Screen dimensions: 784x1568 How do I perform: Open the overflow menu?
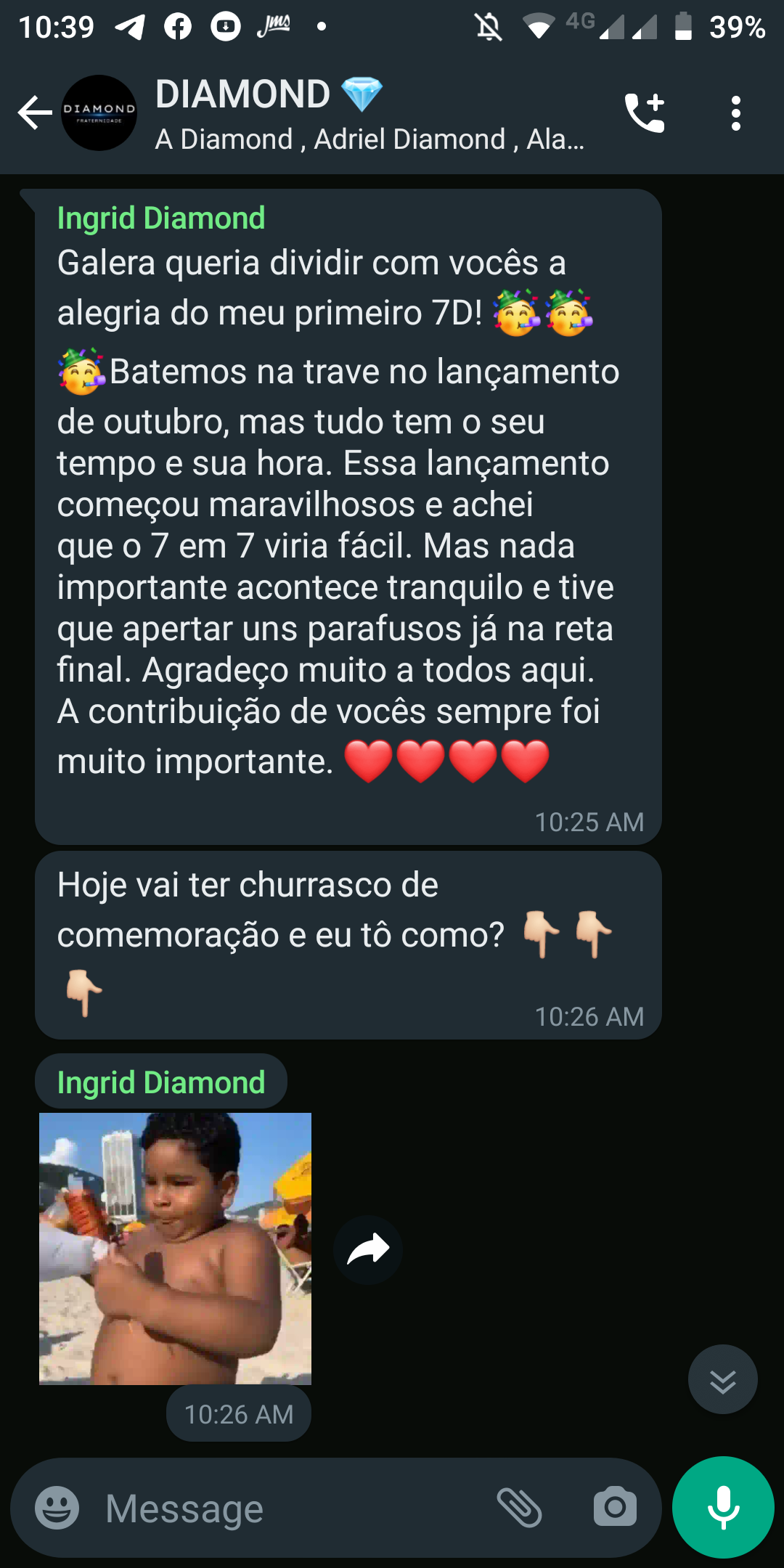(x=735, y=113)
